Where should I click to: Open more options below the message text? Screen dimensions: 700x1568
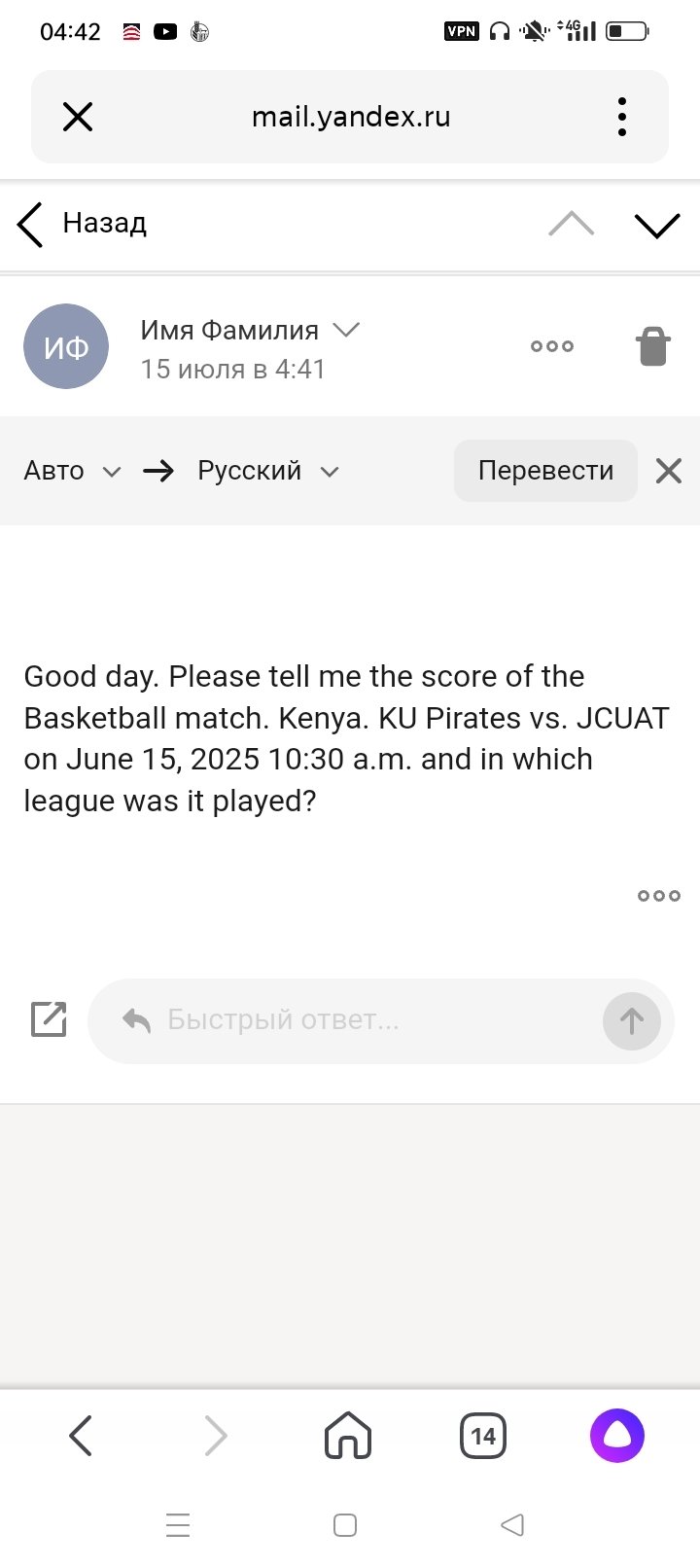click(x=659, y=896)
